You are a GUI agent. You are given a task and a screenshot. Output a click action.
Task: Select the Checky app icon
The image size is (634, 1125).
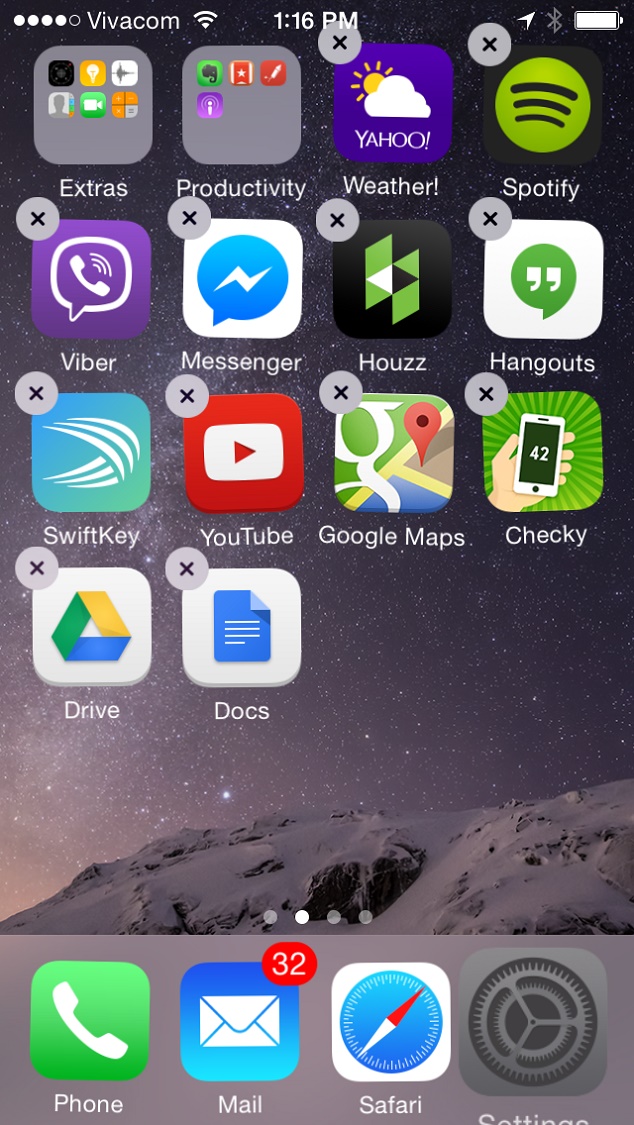point(543,453)
